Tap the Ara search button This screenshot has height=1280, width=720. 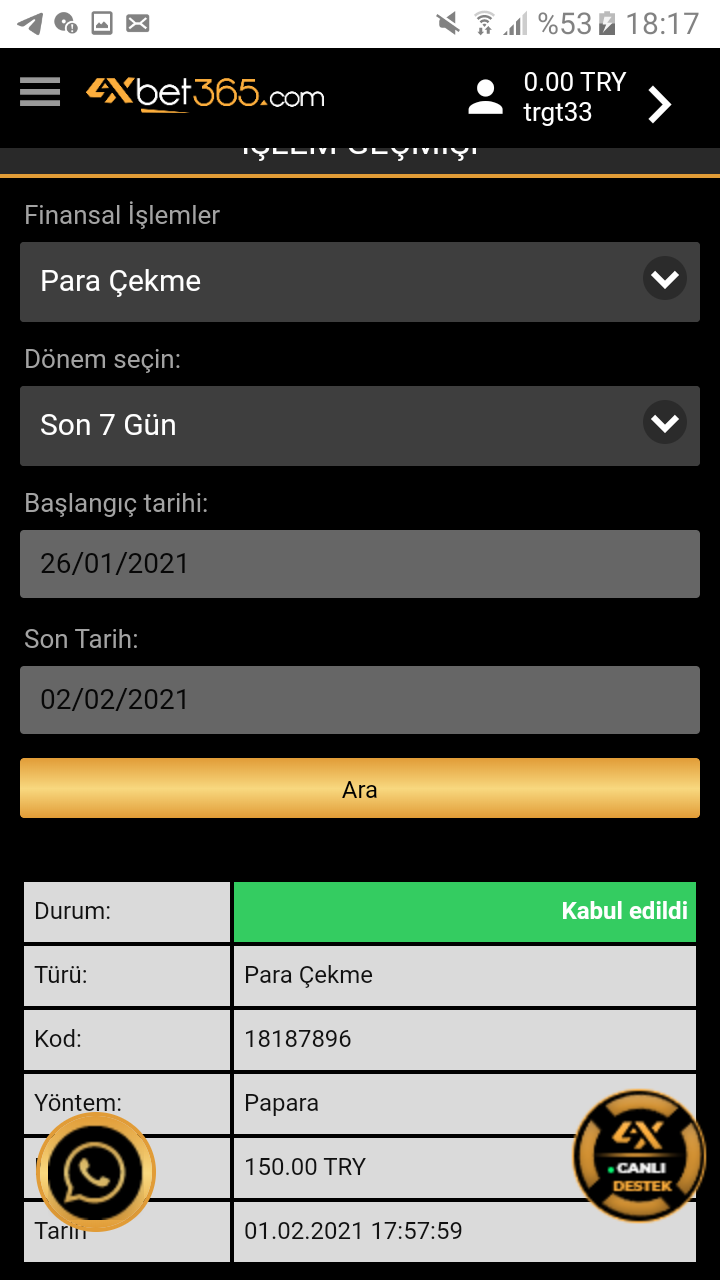click(x=360, y=789)
